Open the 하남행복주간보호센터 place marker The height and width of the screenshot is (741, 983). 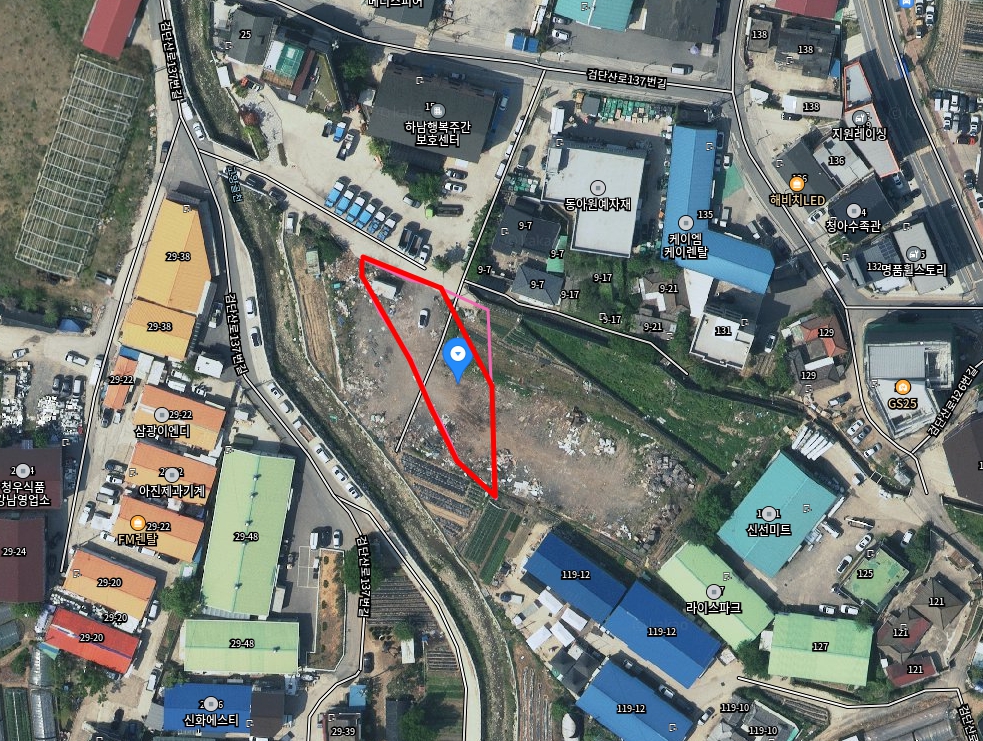point(432,107)
